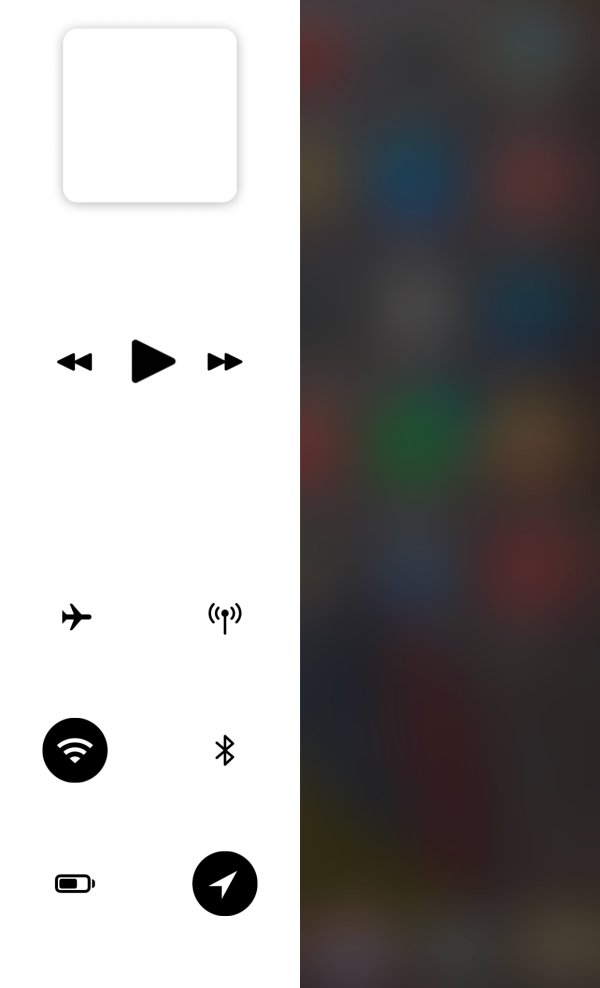Disable location services

225,884
